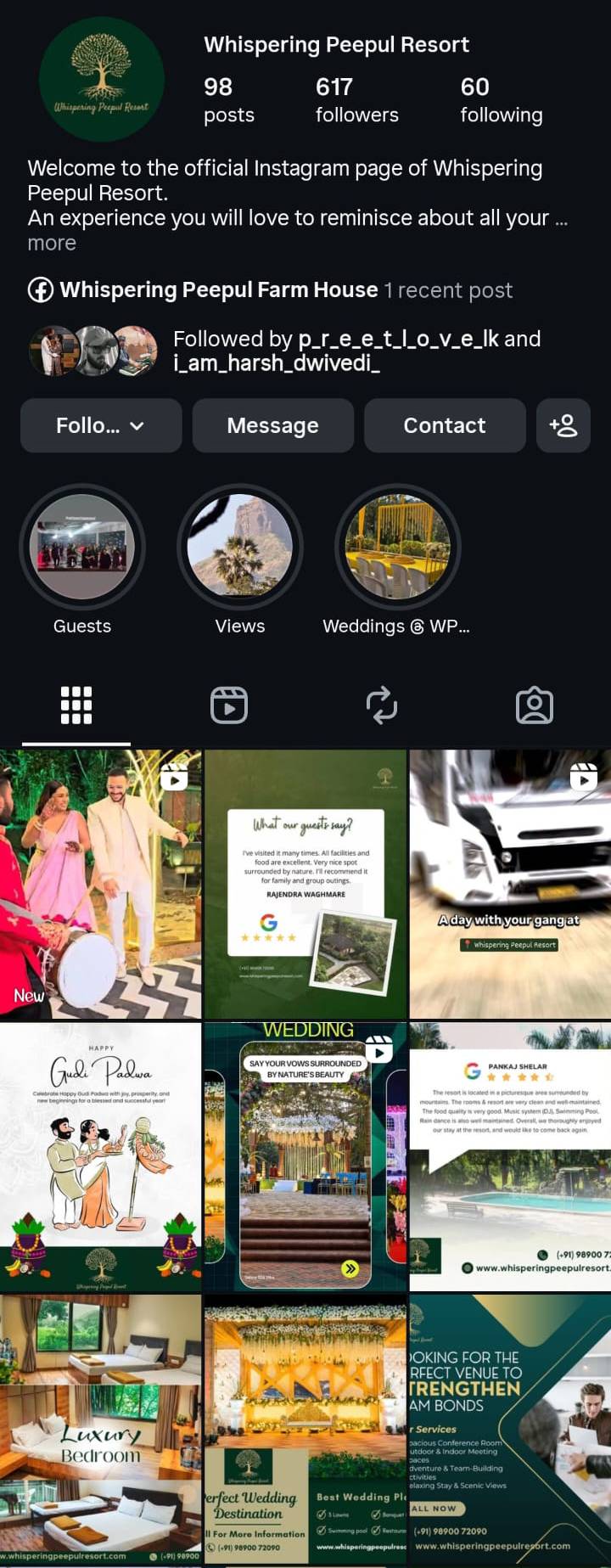Open the Luxury Bedroom post

tap(100, 1429)
